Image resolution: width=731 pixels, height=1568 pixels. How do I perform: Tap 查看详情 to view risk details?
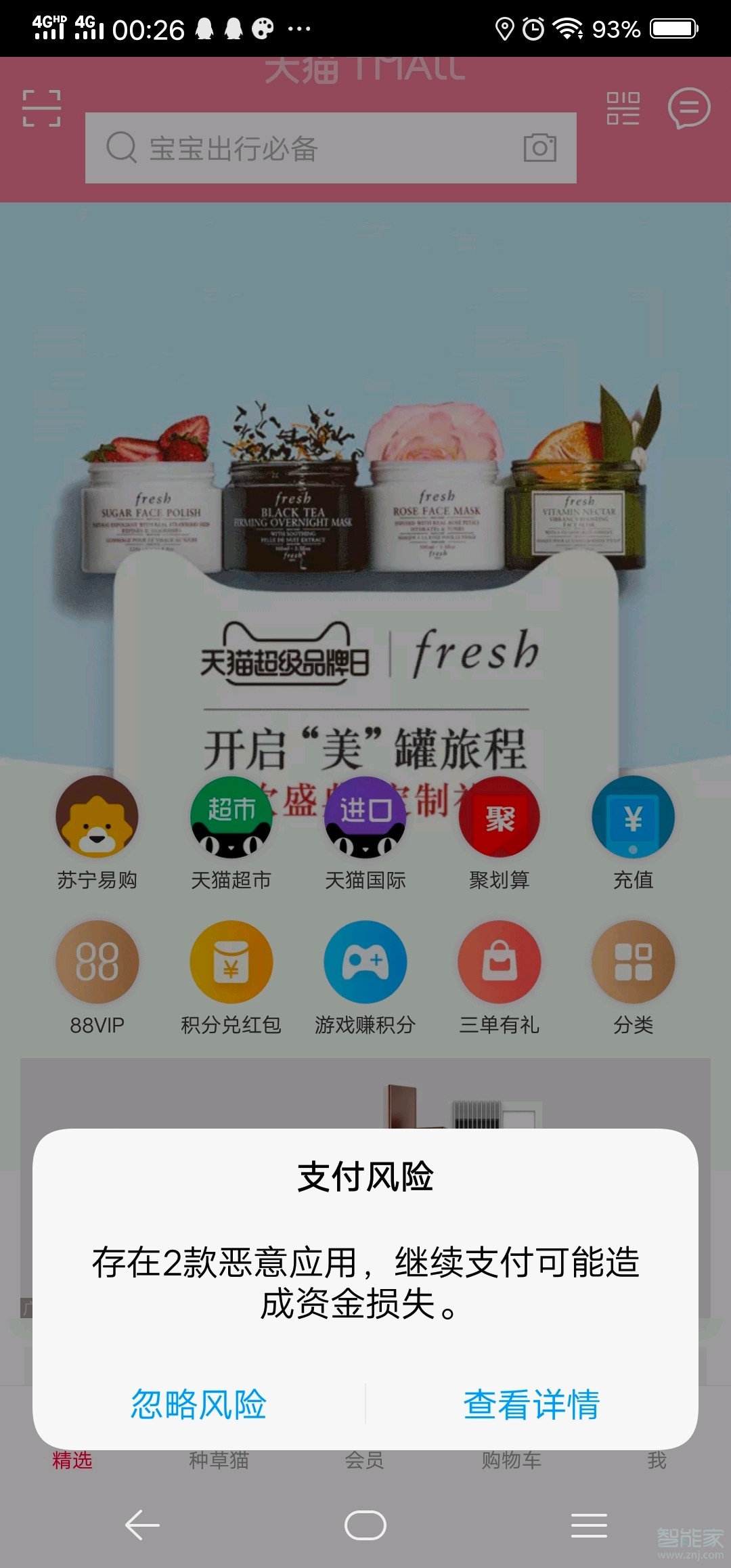531,1403
